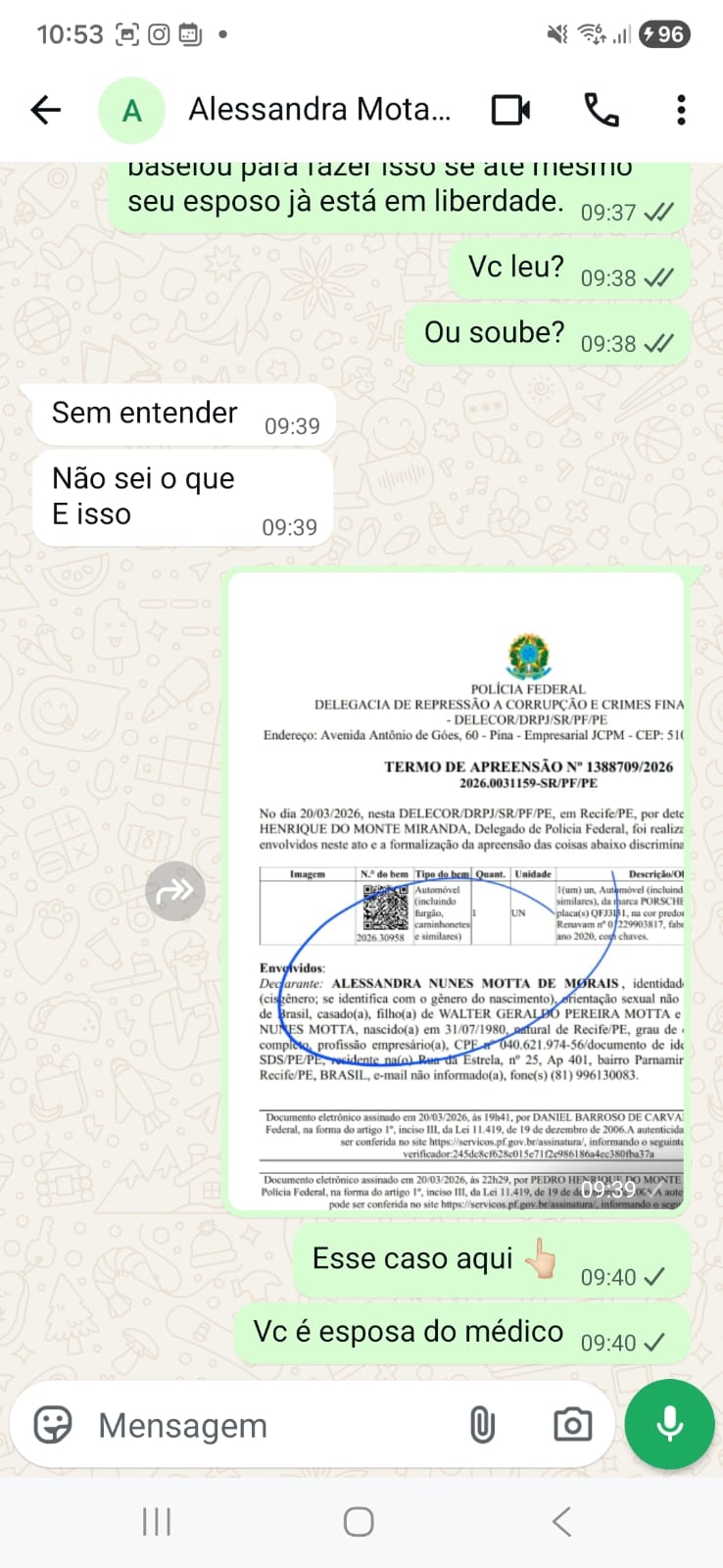Tap the system home button

click(x=359, y=1522)
